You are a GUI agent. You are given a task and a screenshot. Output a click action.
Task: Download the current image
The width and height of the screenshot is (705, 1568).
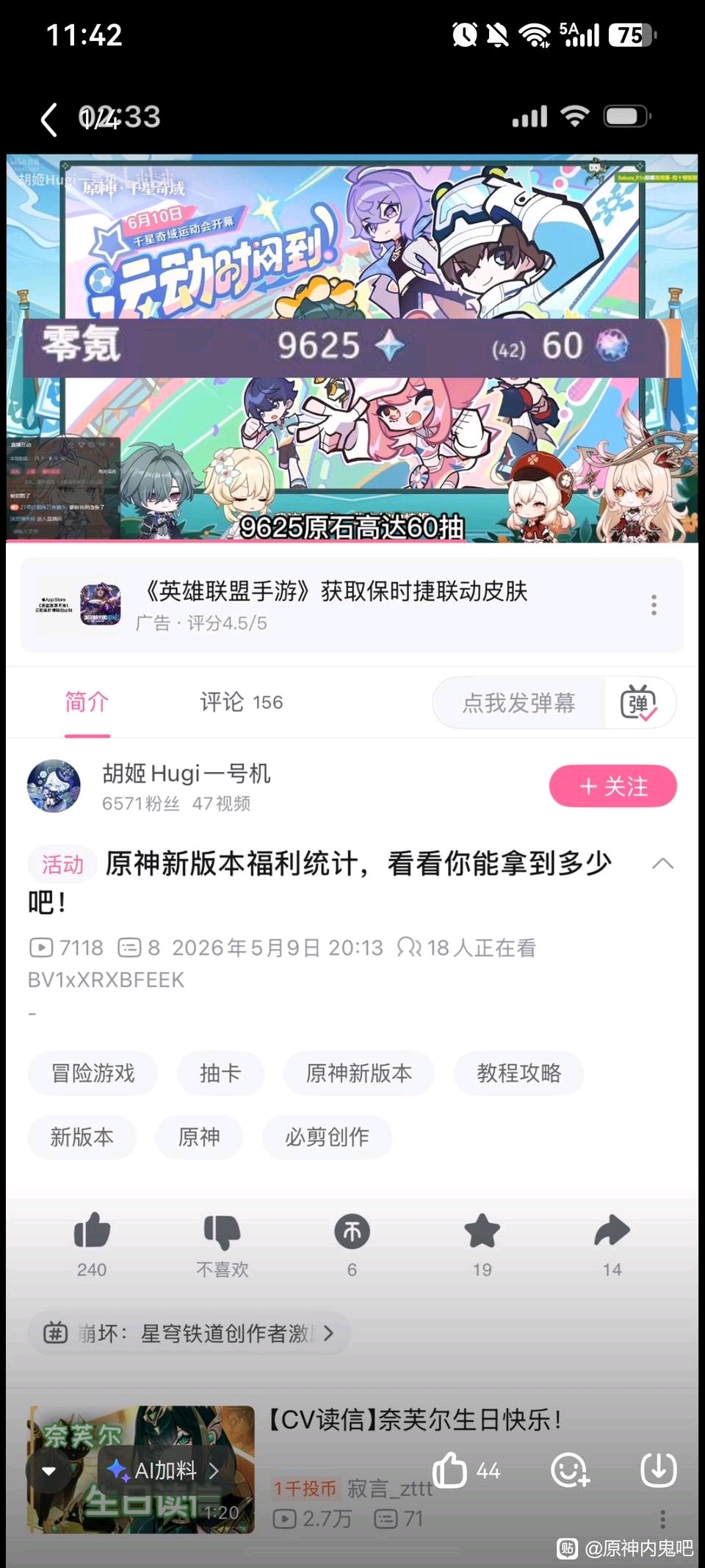659,1470
